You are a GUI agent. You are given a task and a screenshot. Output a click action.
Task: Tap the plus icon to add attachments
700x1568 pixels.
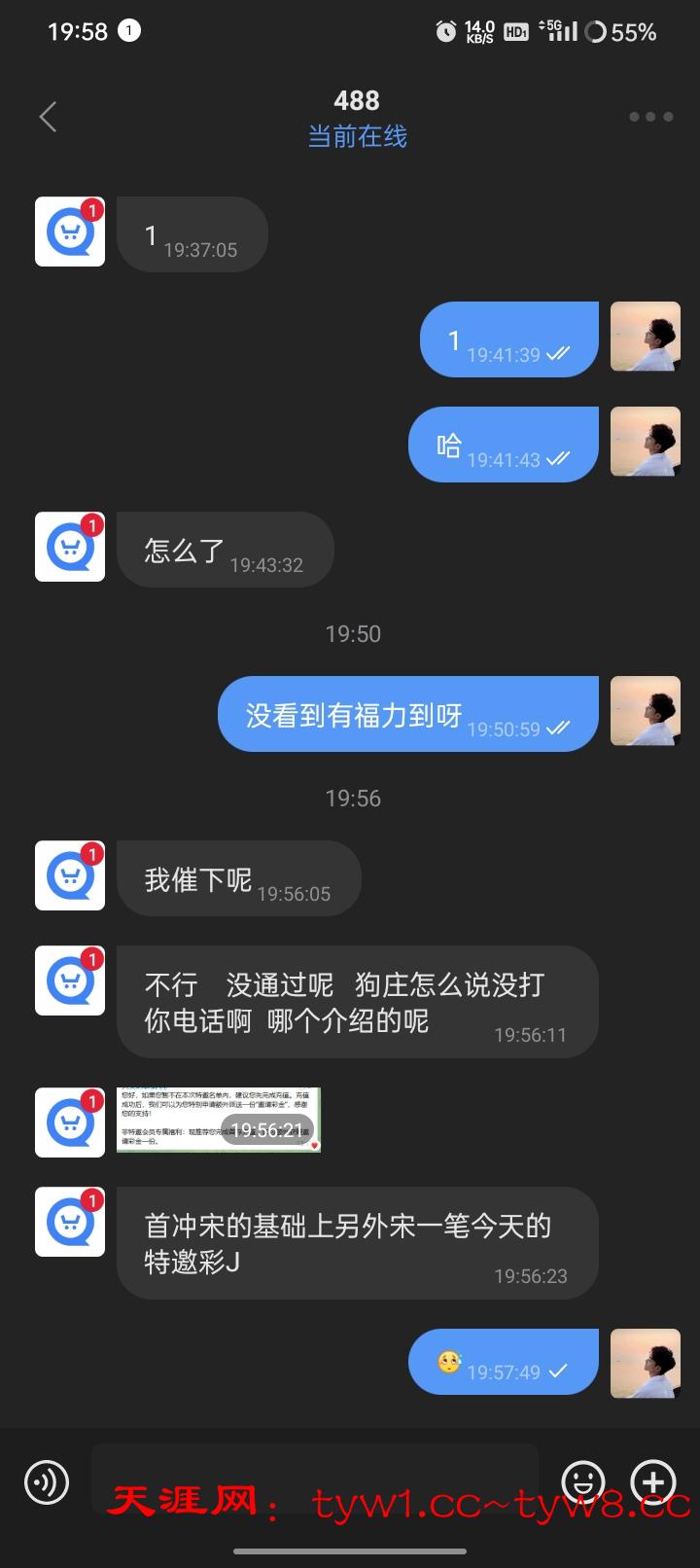point(652,1482)
